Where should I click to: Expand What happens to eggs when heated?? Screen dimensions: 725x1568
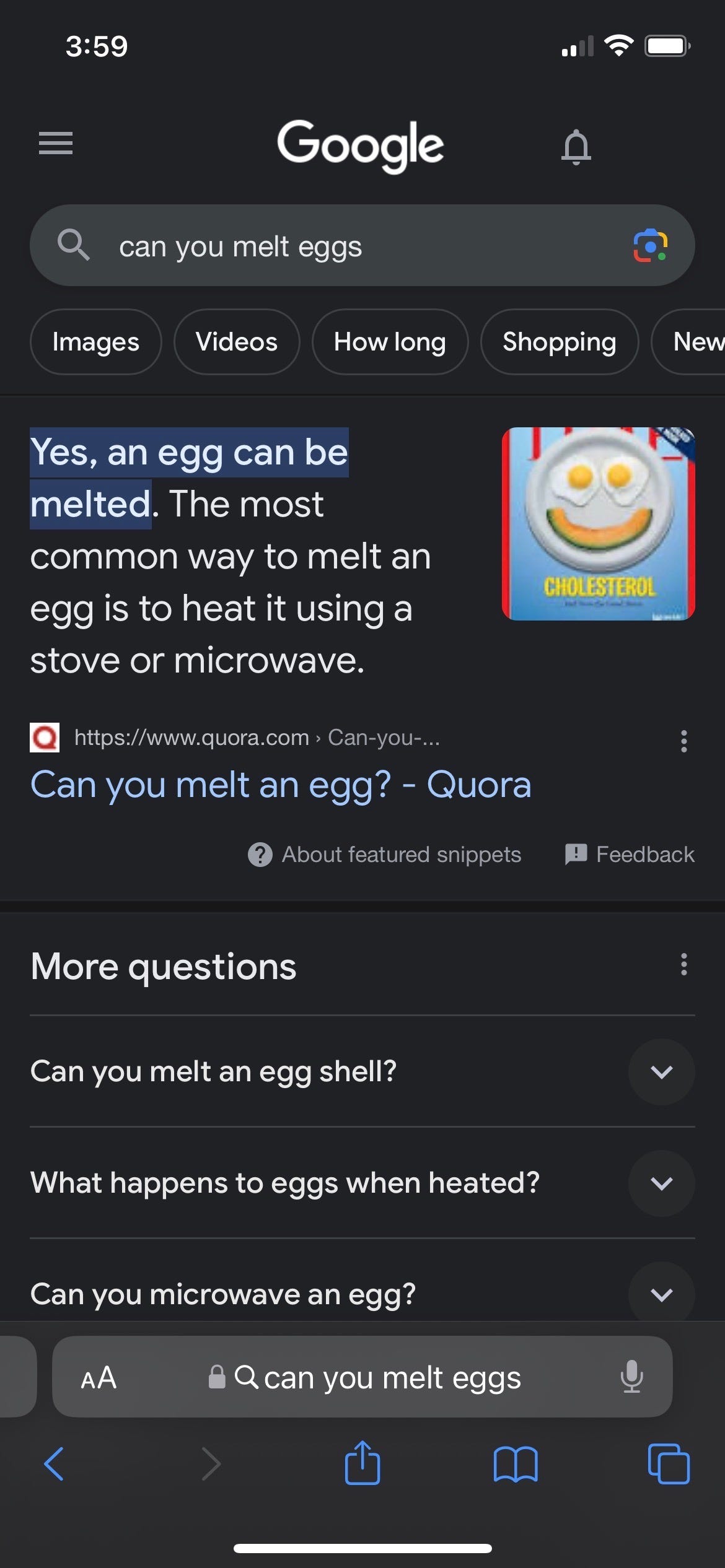pyautogui.click(x=362, y=1183)
